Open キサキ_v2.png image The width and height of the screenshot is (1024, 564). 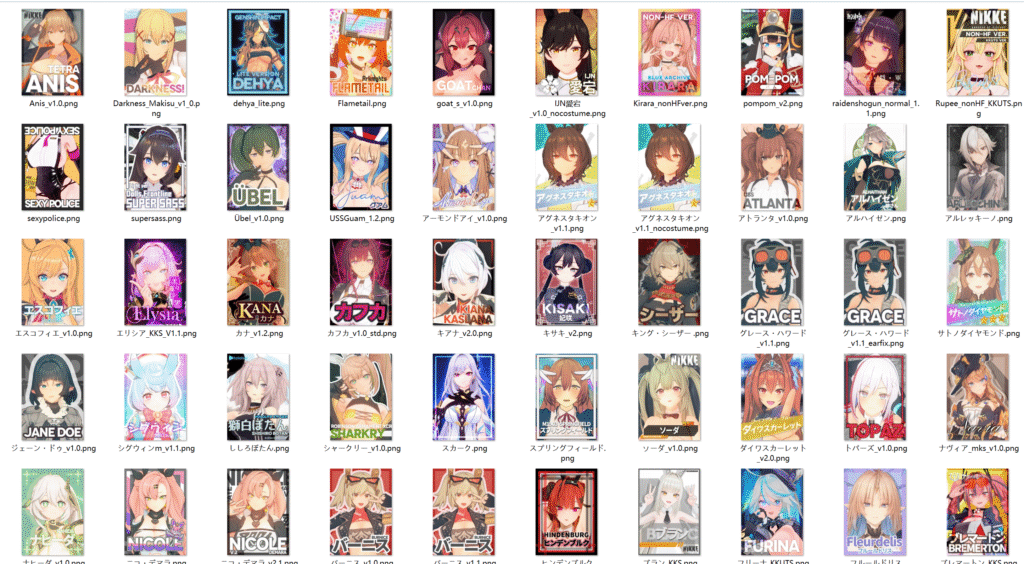coord(567,282)
